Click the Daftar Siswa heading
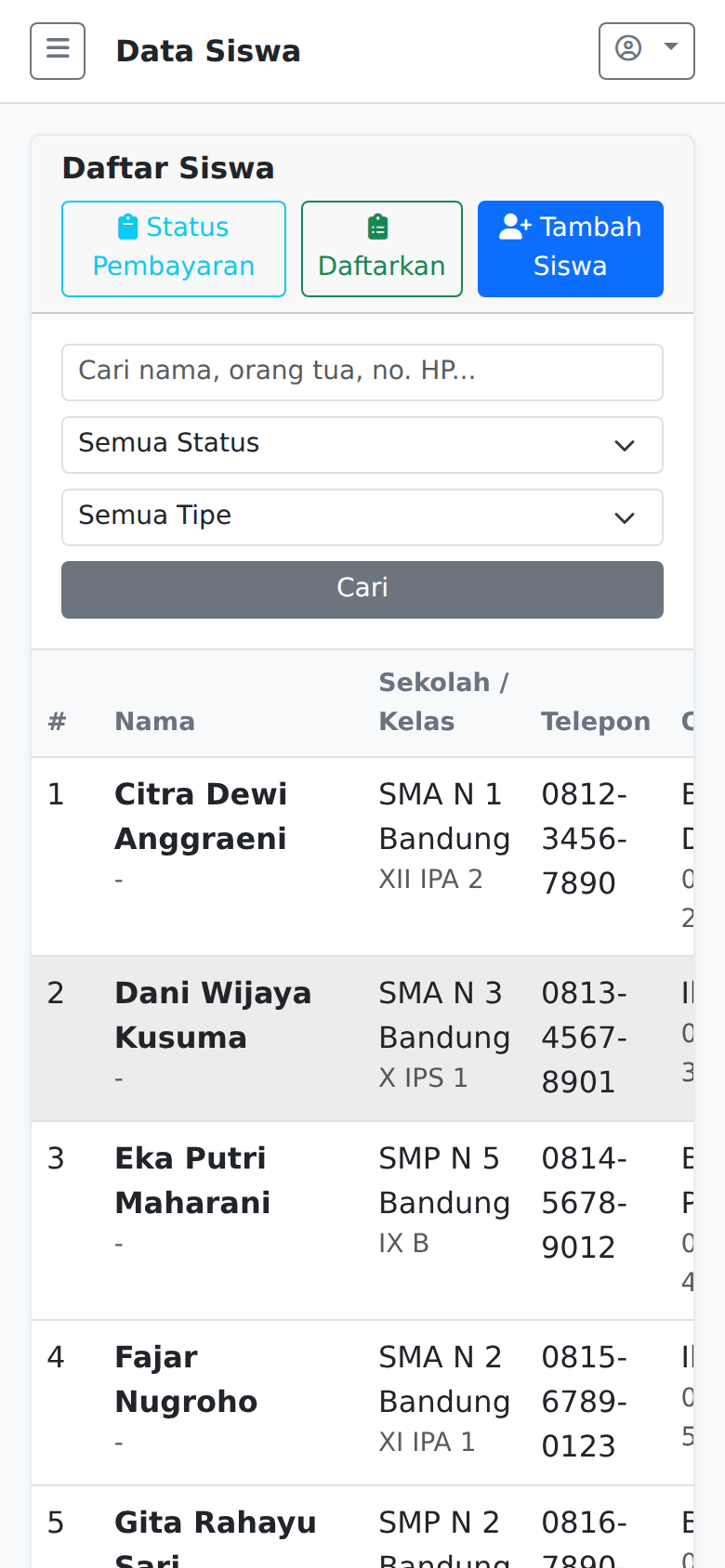 (x=168, y=168)
